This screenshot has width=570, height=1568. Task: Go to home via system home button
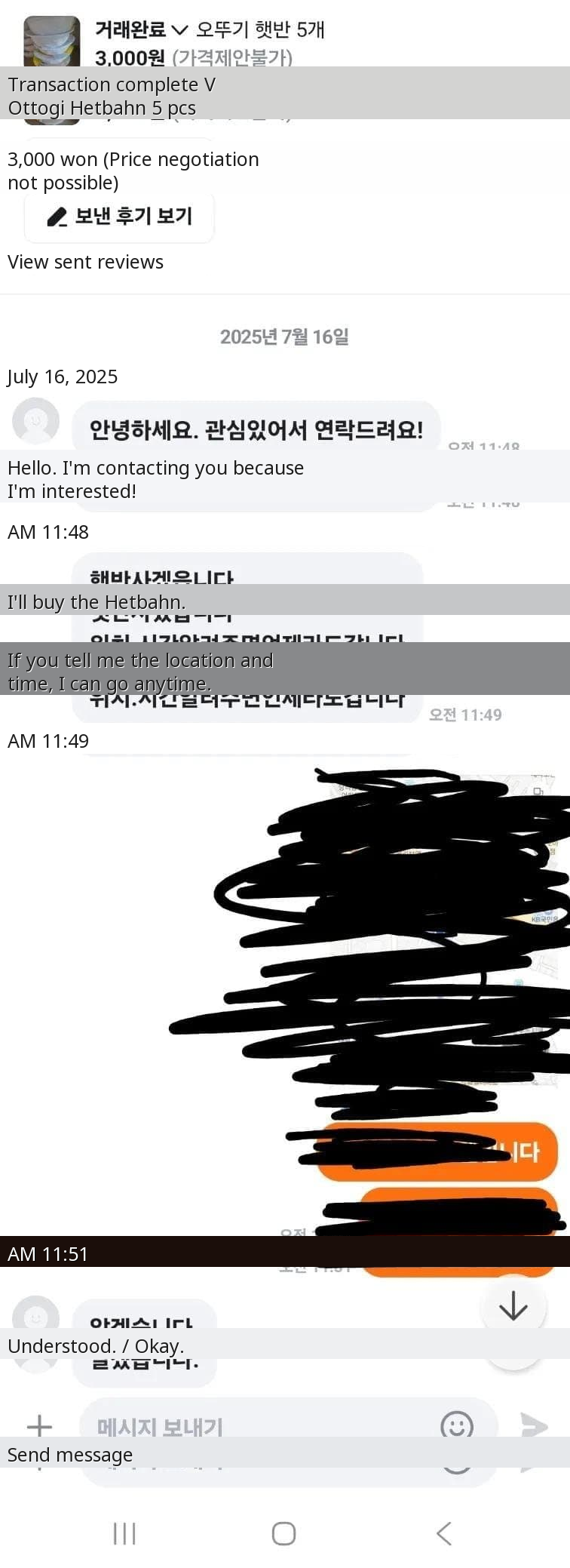(x=283, y=1533)
